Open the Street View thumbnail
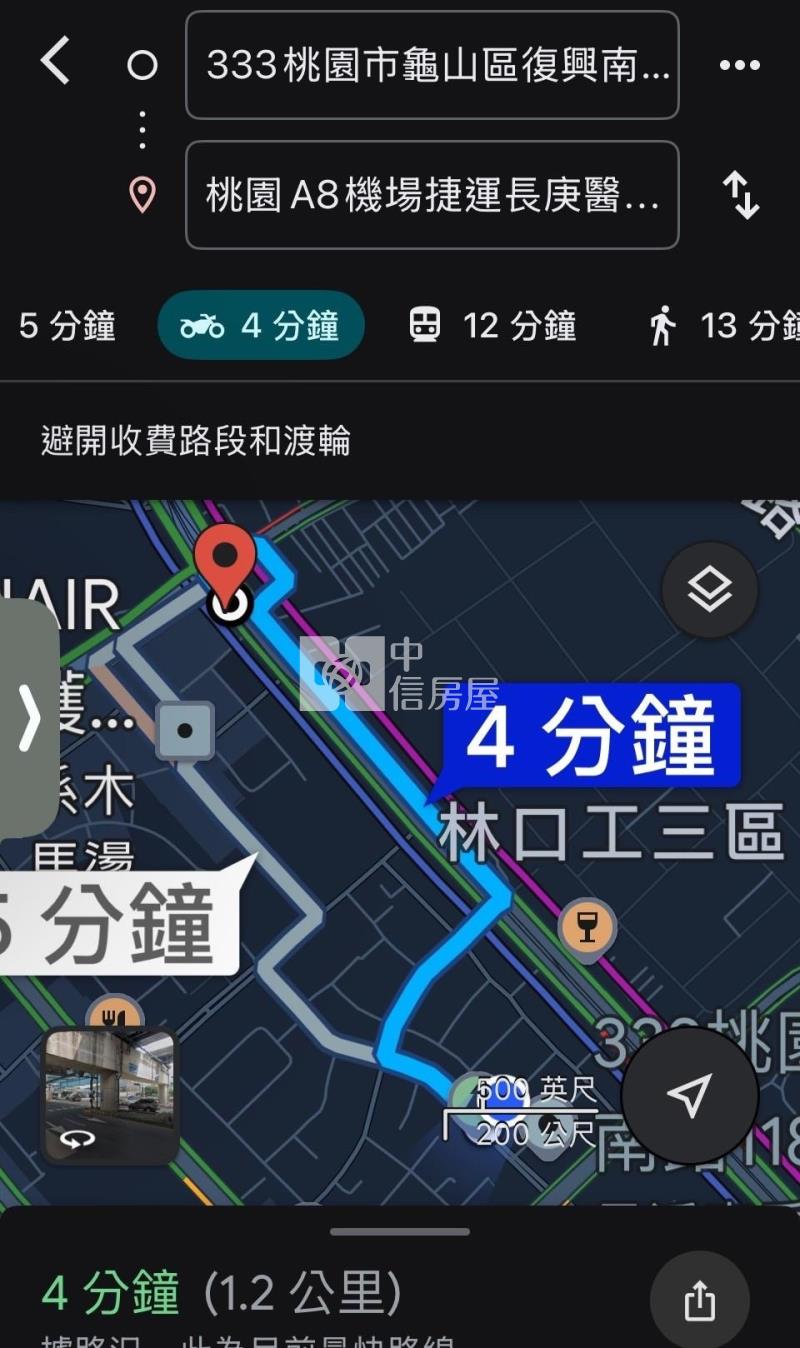The width and height of the screenshot is (800, 1348). [110, 1096]
